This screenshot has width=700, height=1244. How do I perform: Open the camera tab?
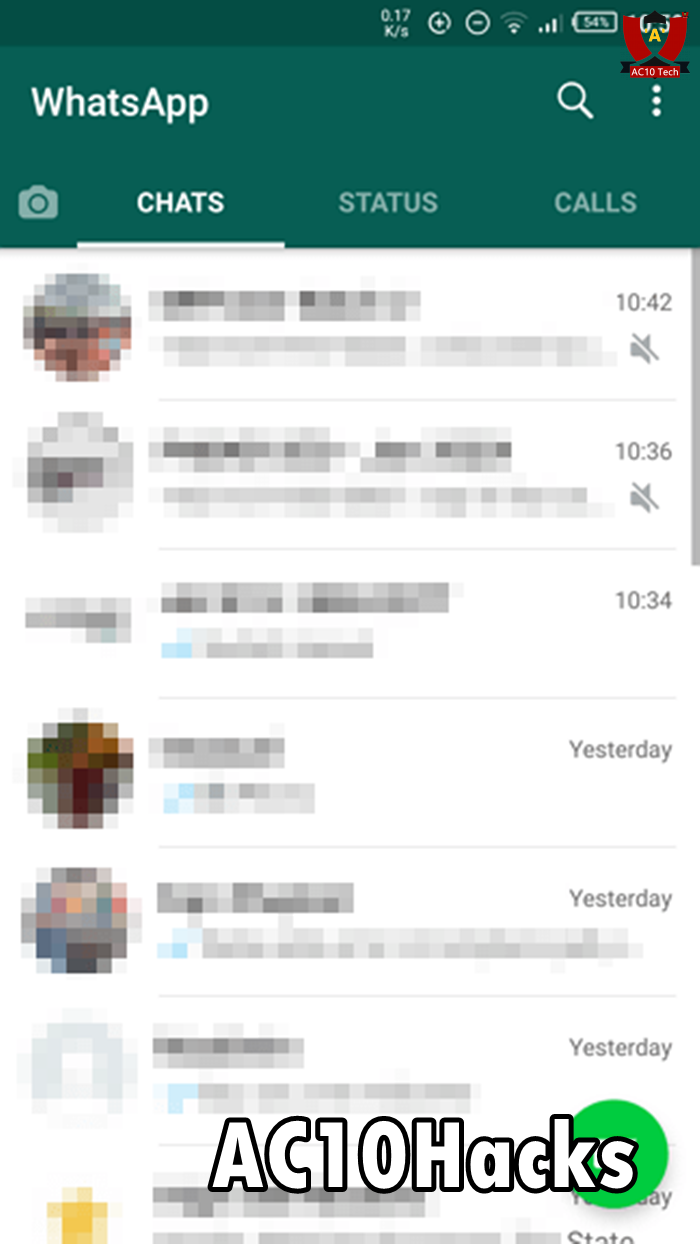(x=38, y=203)
